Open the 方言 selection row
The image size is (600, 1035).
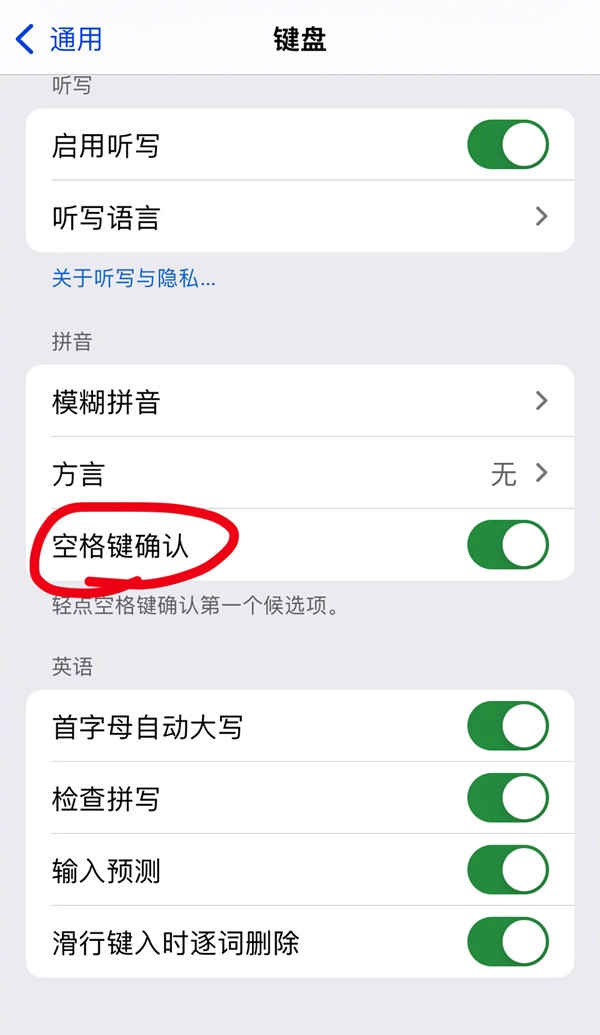tap(300, 474)
